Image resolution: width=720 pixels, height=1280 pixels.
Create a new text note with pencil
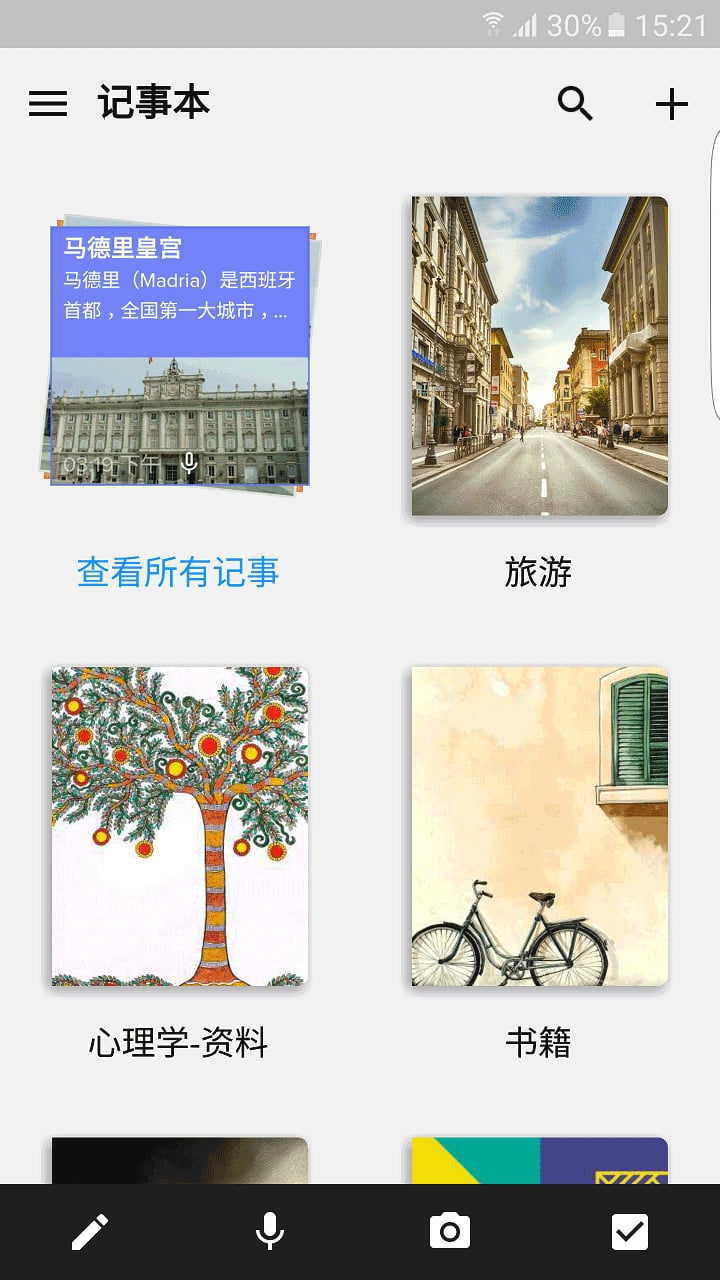[90, 1232]
